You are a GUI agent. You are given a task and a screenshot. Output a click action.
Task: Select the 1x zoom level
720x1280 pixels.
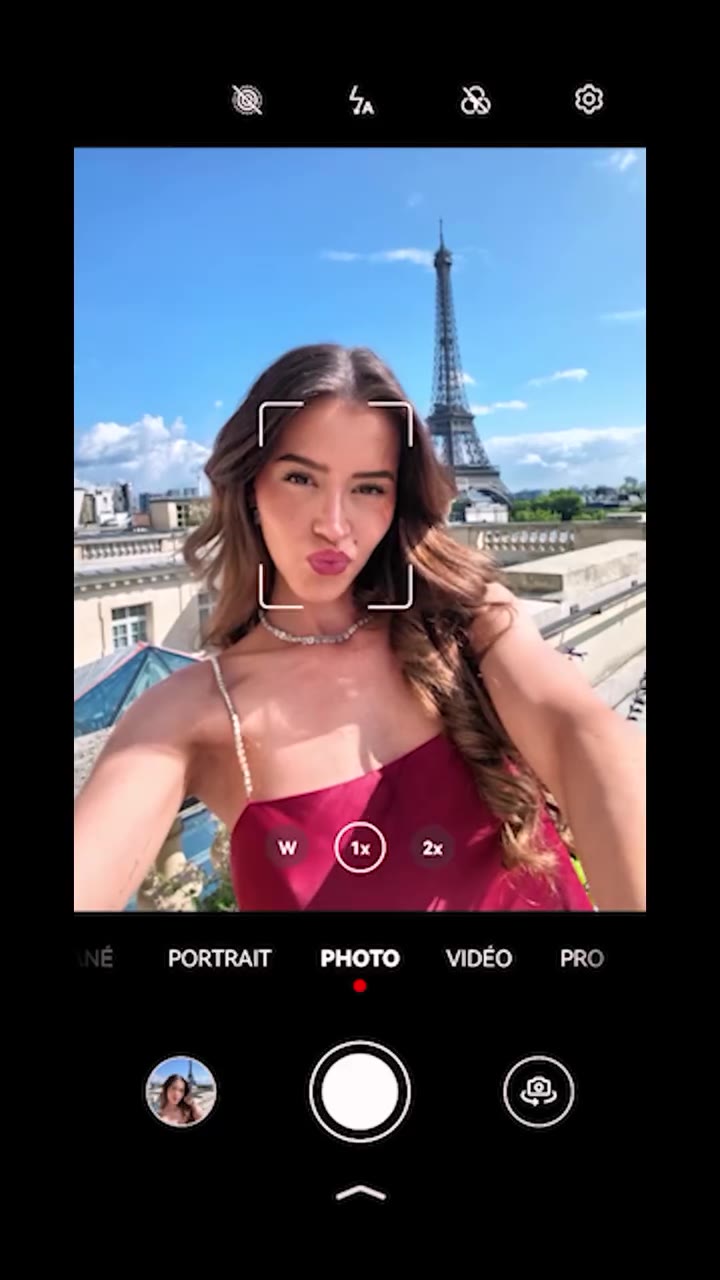click(360, 848)
